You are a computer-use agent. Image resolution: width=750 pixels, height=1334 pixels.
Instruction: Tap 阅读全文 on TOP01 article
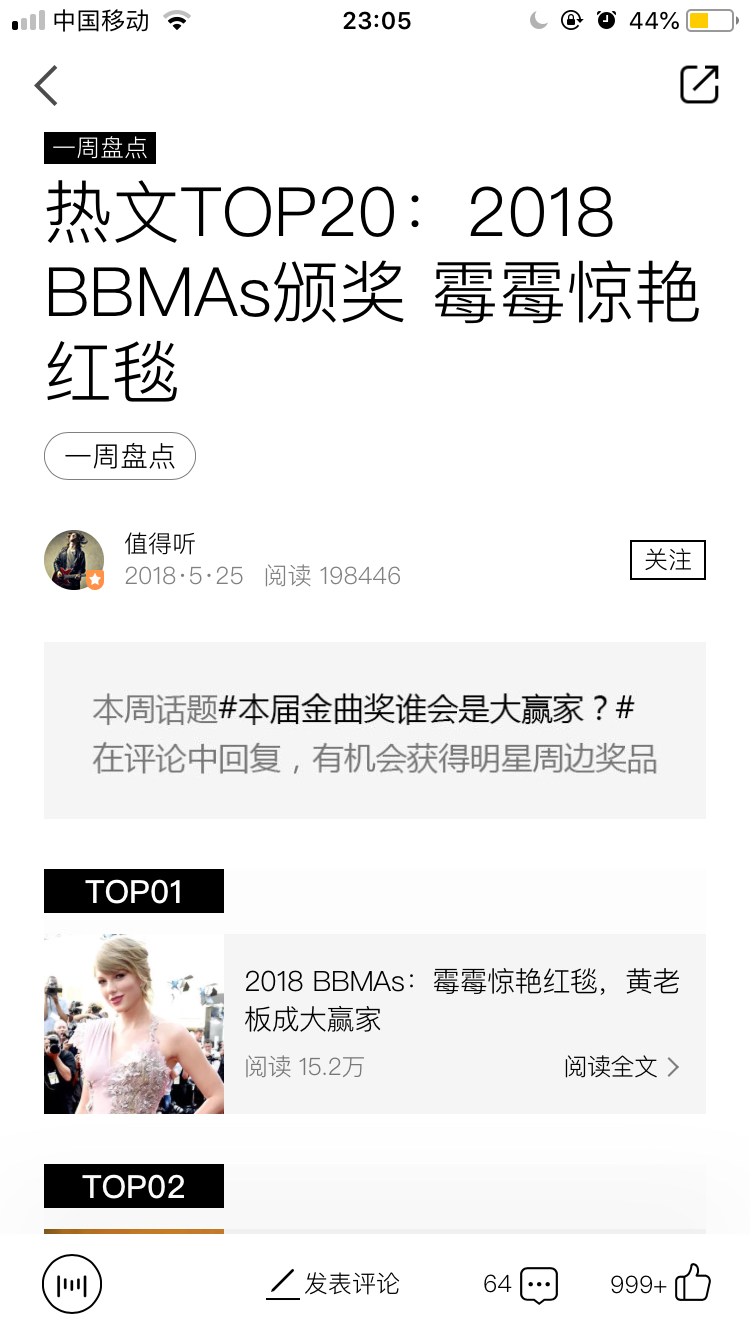622,1067
